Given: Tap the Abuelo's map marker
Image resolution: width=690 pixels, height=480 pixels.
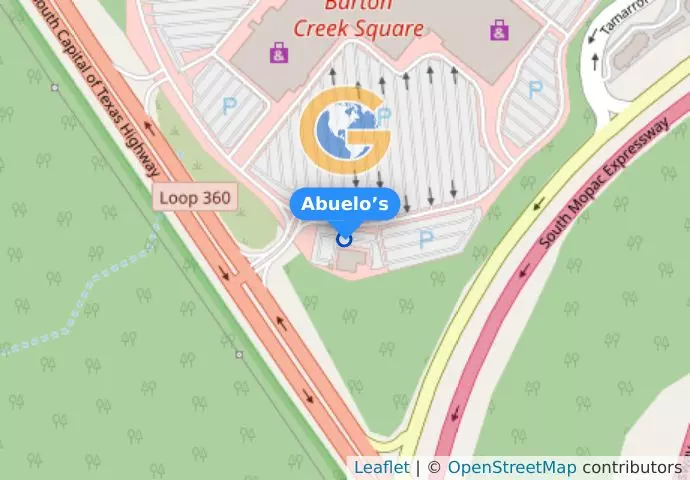Looking at the screenshot, I should 345,238.
